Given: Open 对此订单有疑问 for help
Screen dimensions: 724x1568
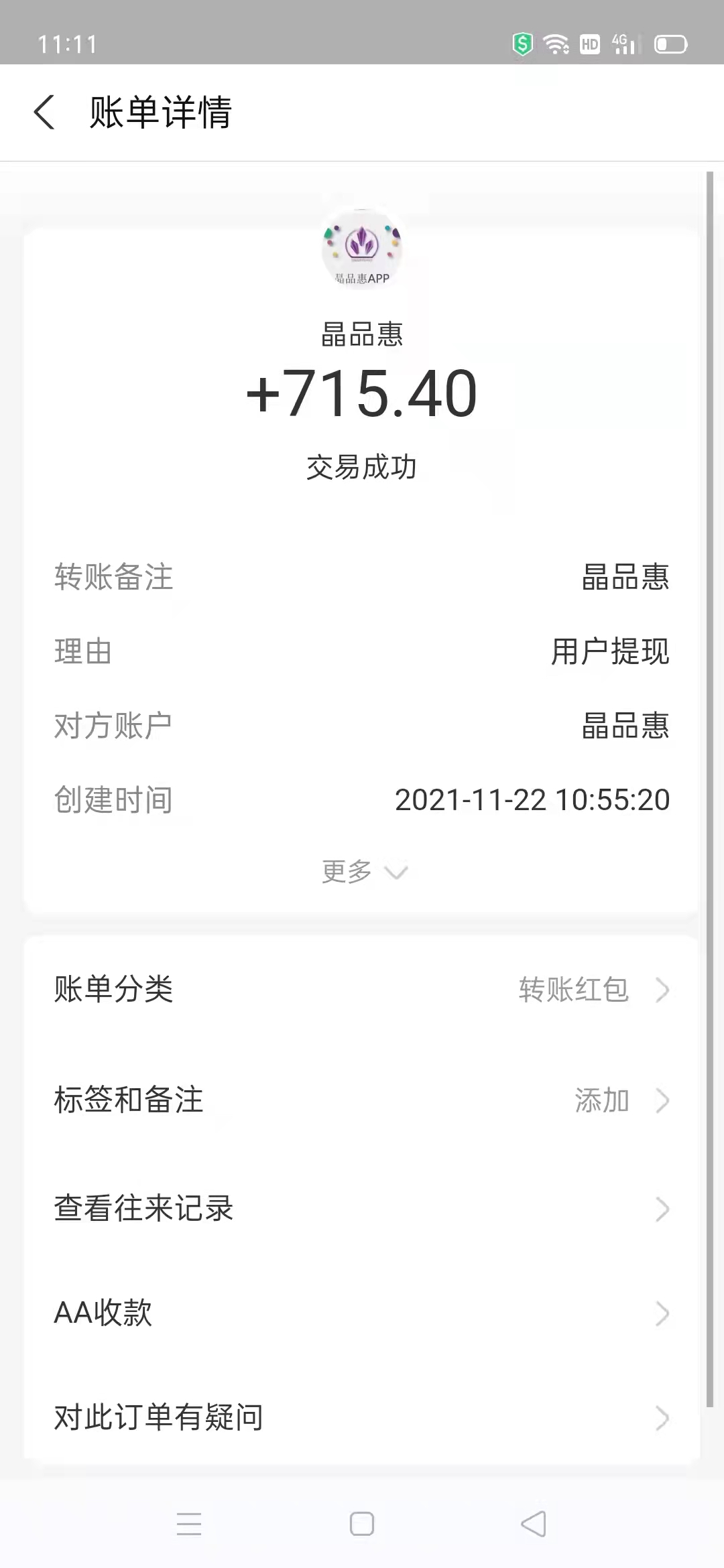Looking at the screenshot, I should point(362,1417).
